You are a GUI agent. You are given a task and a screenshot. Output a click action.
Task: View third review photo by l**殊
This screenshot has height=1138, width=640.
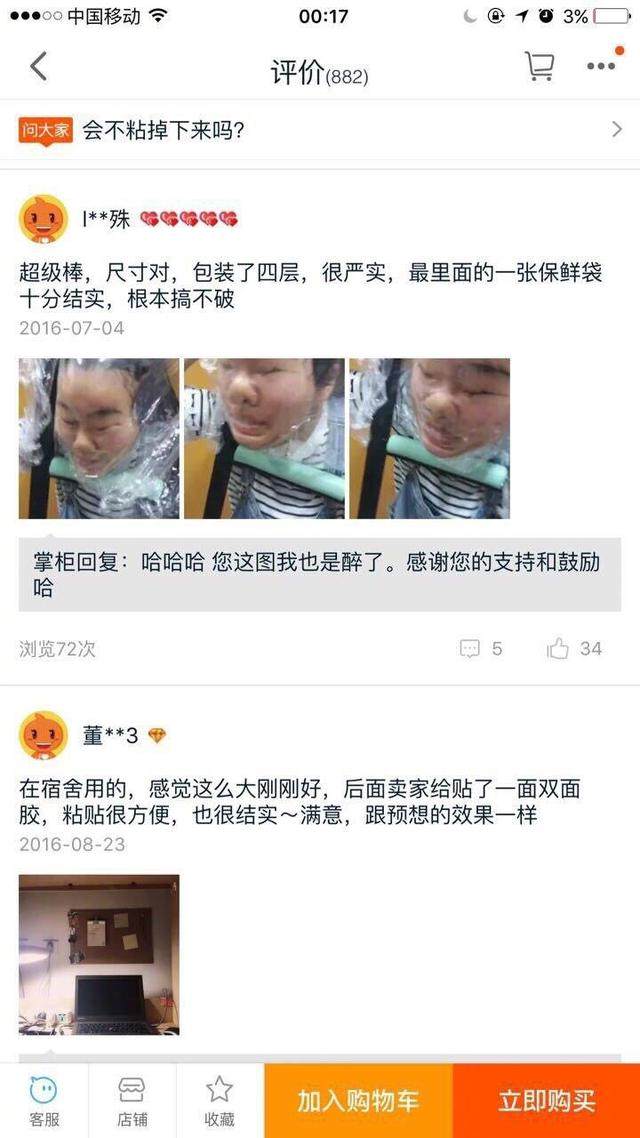(430, 438)
